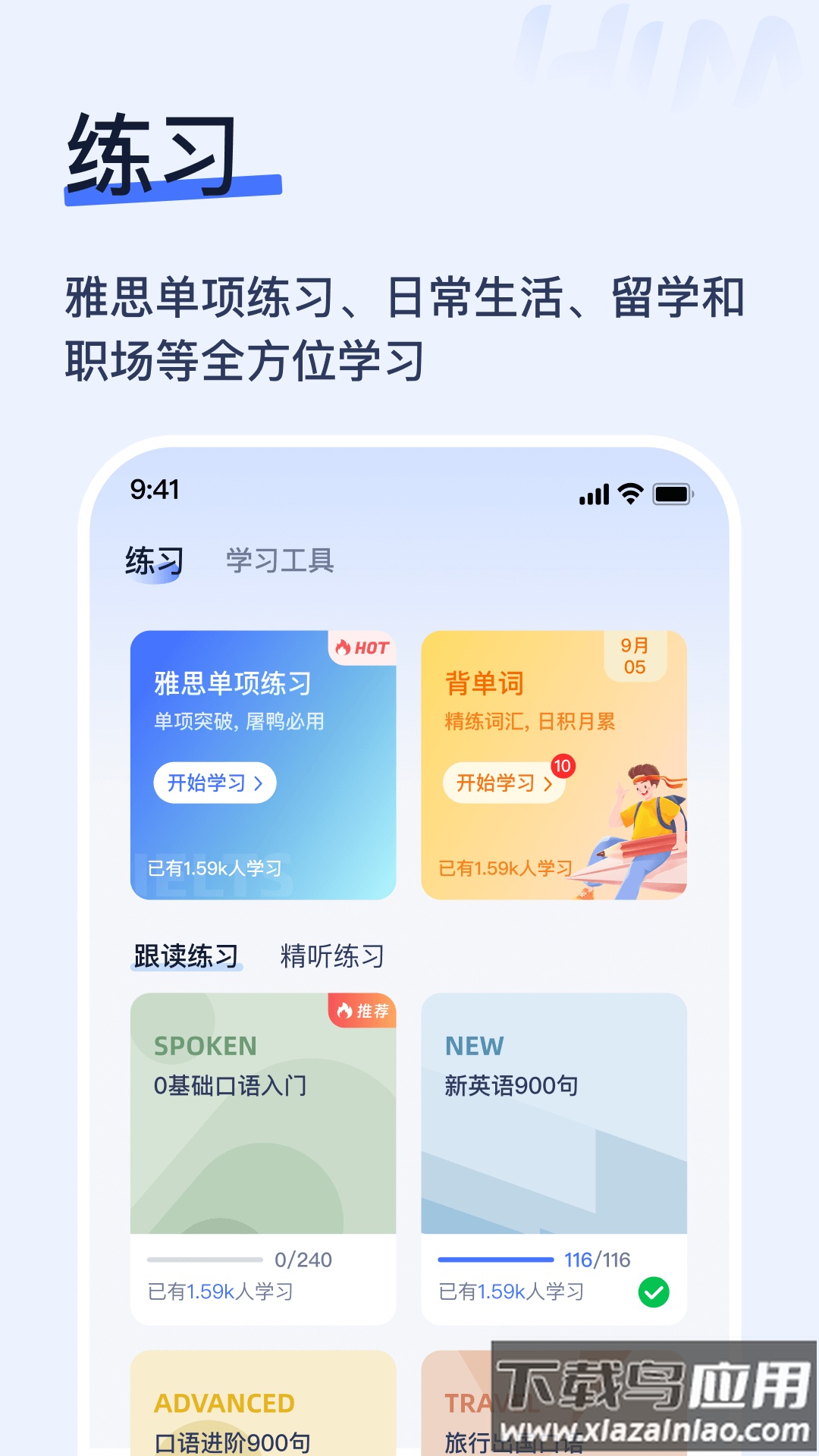The image size is (819, 1456).
Task: Tap the cellular signal bars icon
Action: (592, 493)
